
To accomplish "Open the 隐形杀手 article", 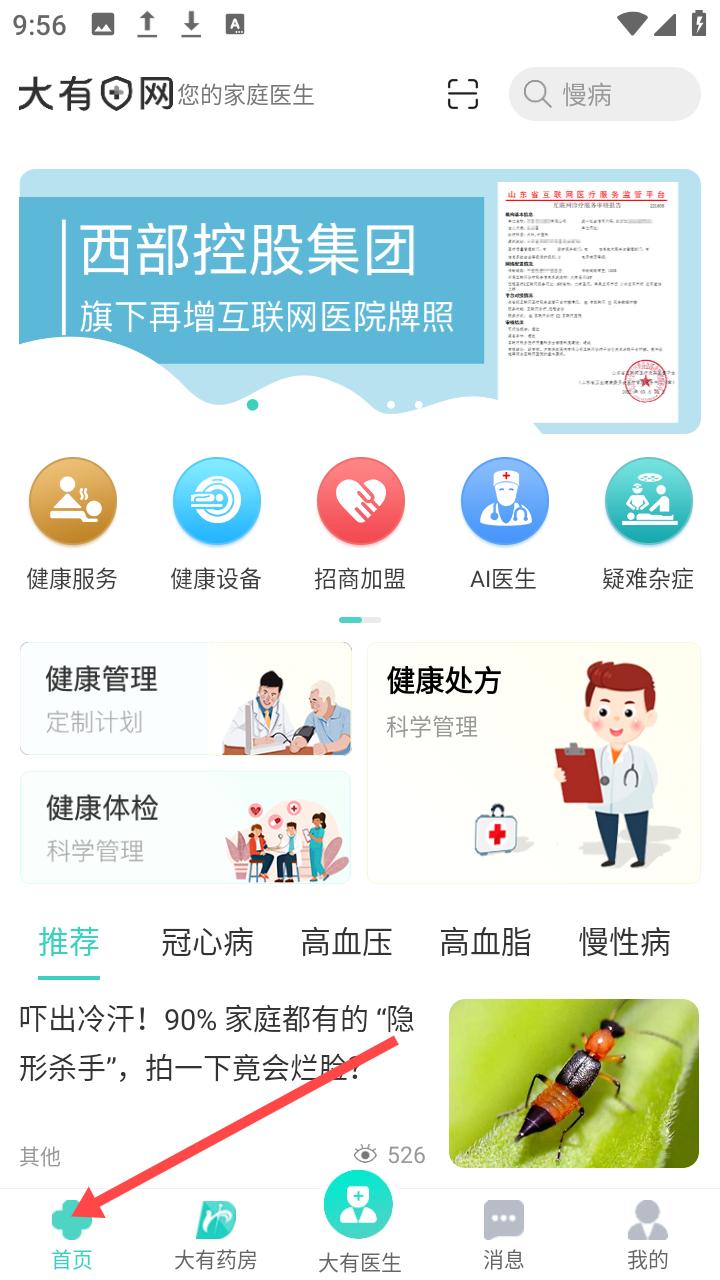I will click(x=222, y=1045).
